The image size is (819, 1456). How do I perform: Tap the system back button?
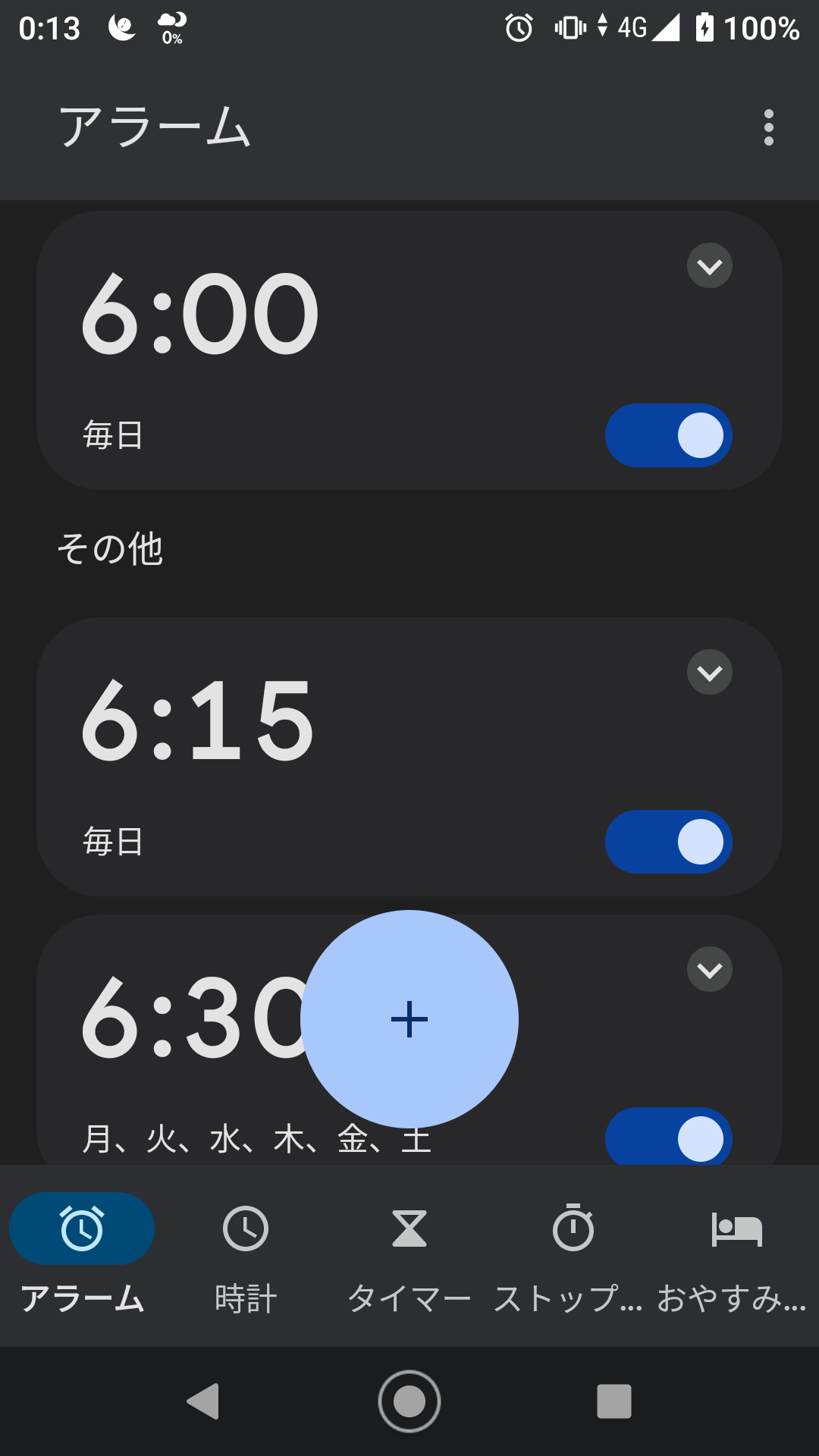click(x=203, y=1401)
